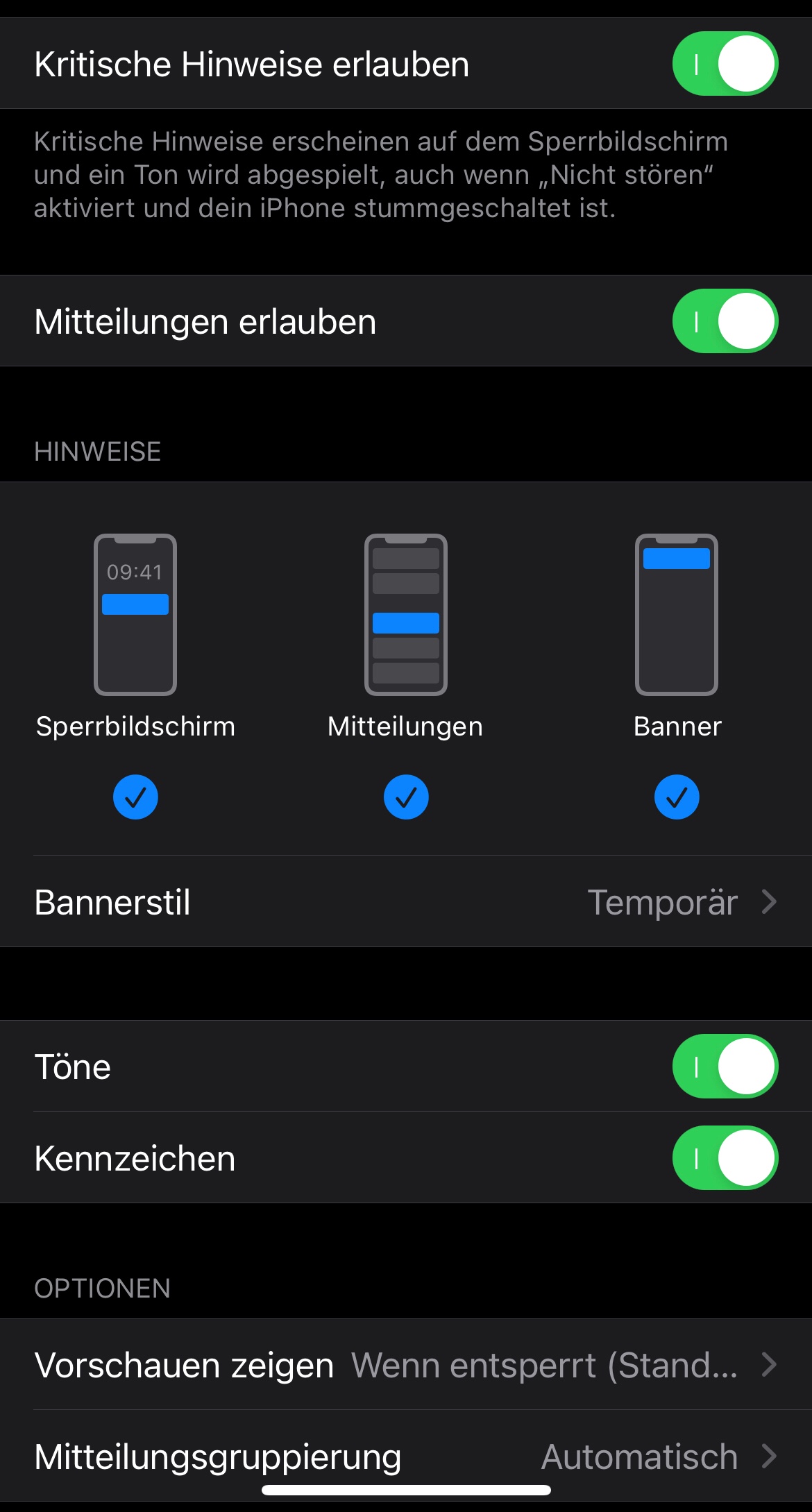The image size is (812, 1512).
Task: Uncheck the Sperrbildschirm alert option
Action: (x=135, y=797)
